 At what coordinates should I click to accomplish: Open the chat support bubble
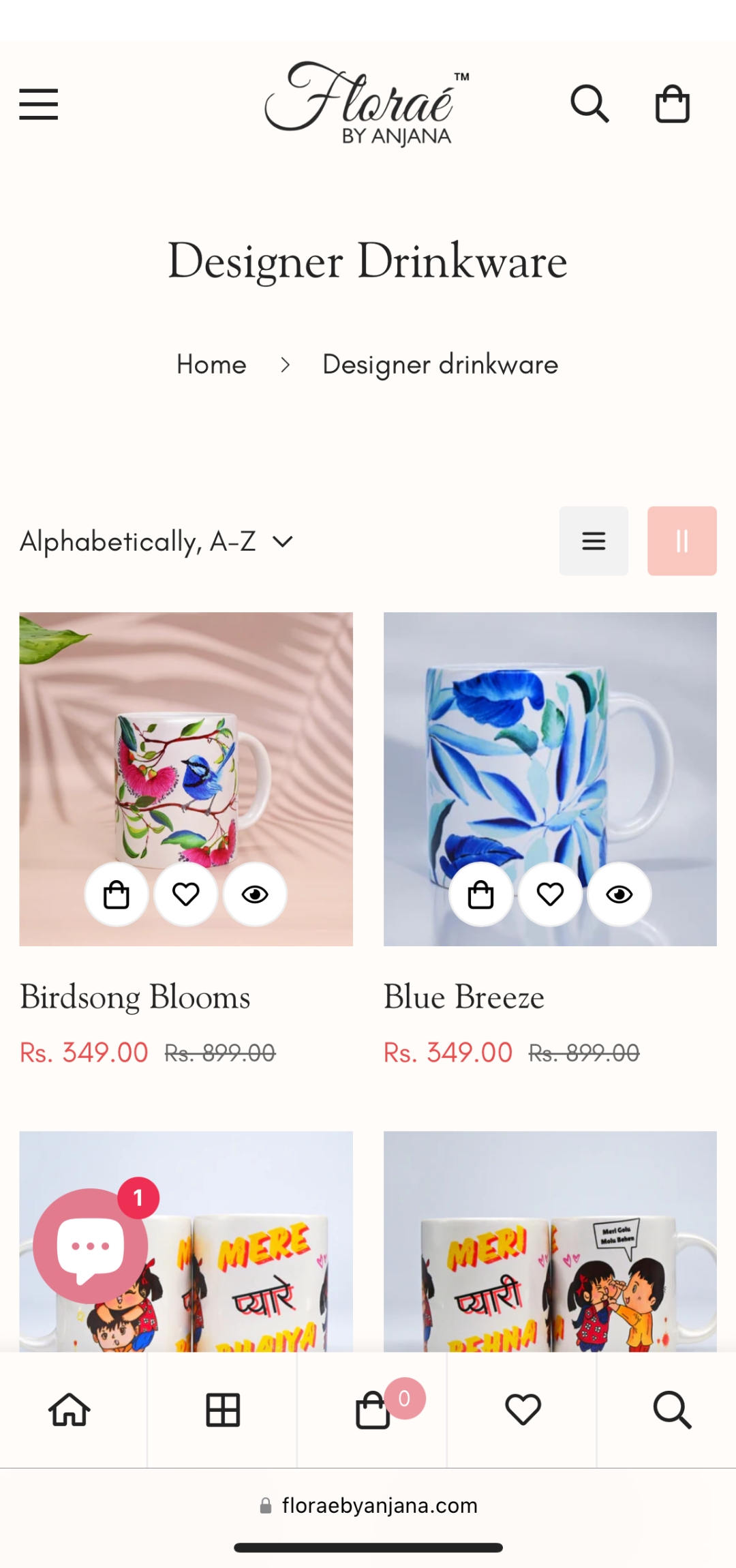pyautogui.click(x=91, y=1246)
